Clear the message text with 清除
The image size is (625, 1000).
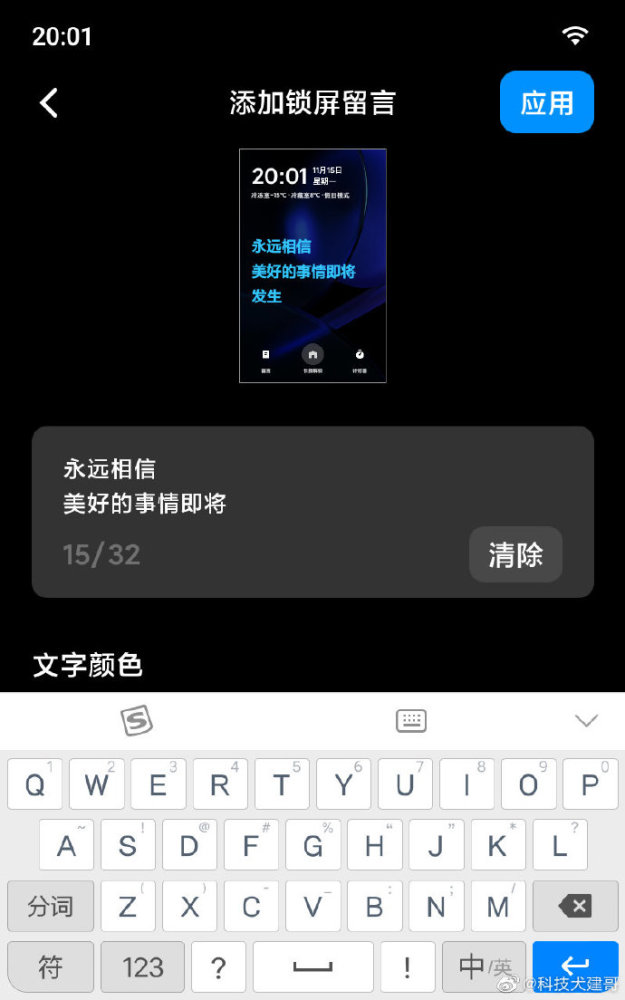(x=515, y=554)
